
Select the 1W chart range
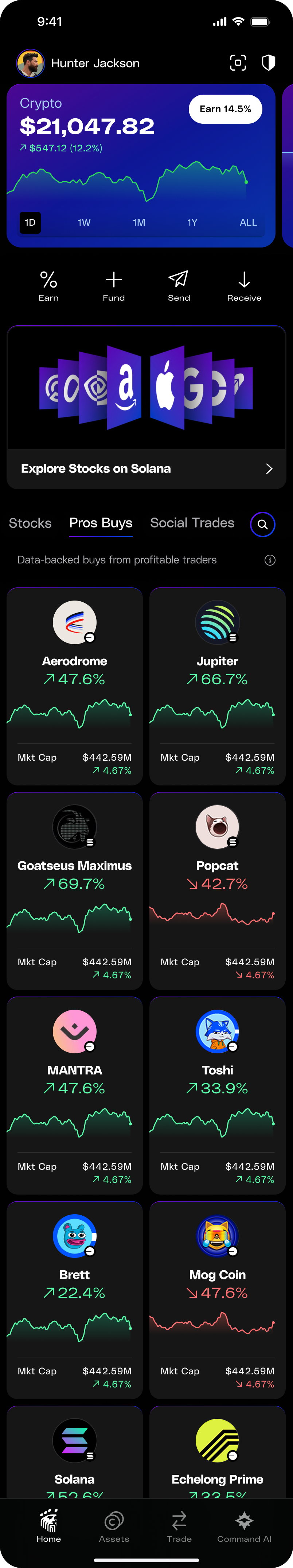pos(84,223)
